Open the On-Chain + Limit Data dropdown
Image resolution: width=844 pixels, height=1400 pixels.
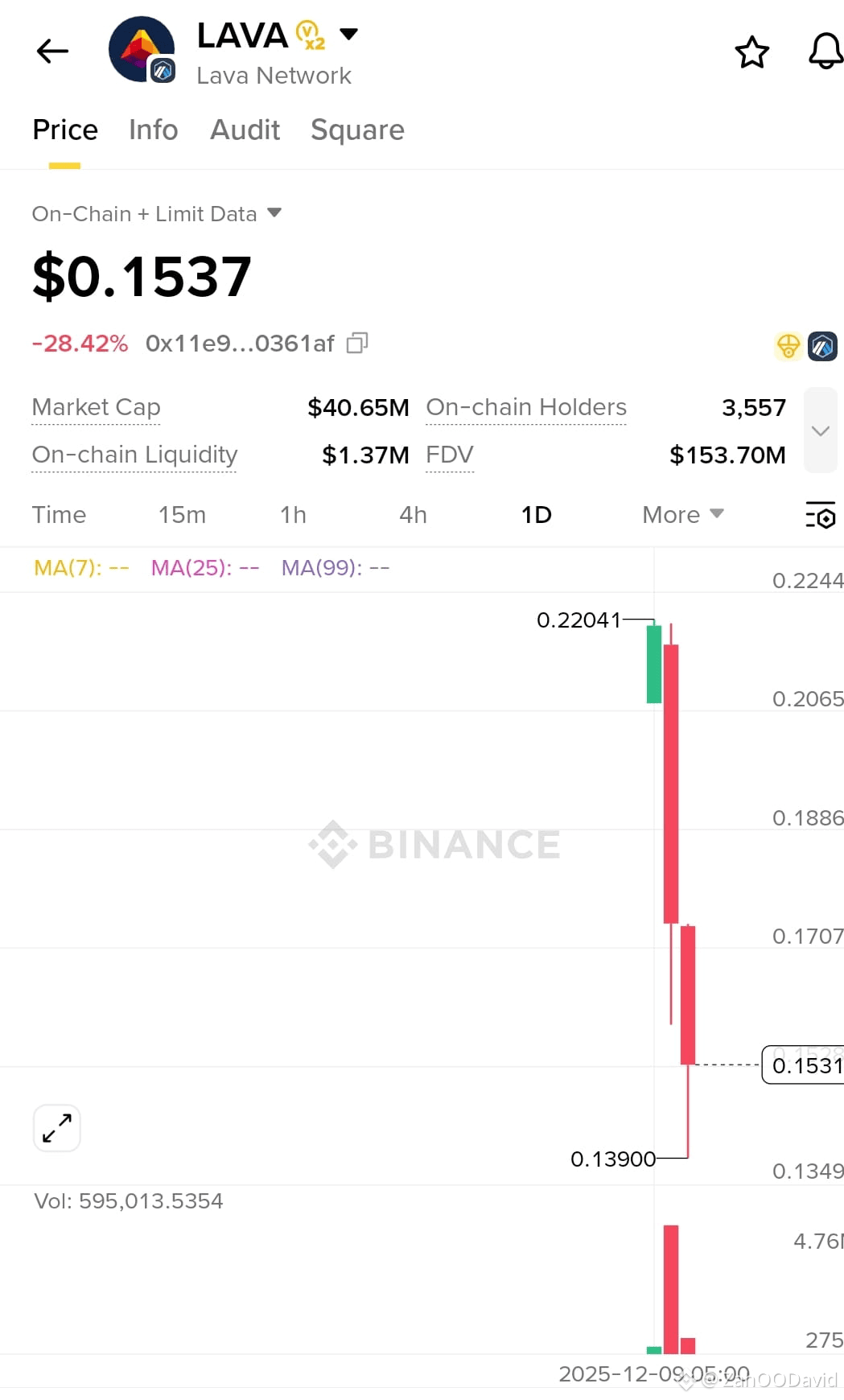pyautogui.click(x=157, y=213)
